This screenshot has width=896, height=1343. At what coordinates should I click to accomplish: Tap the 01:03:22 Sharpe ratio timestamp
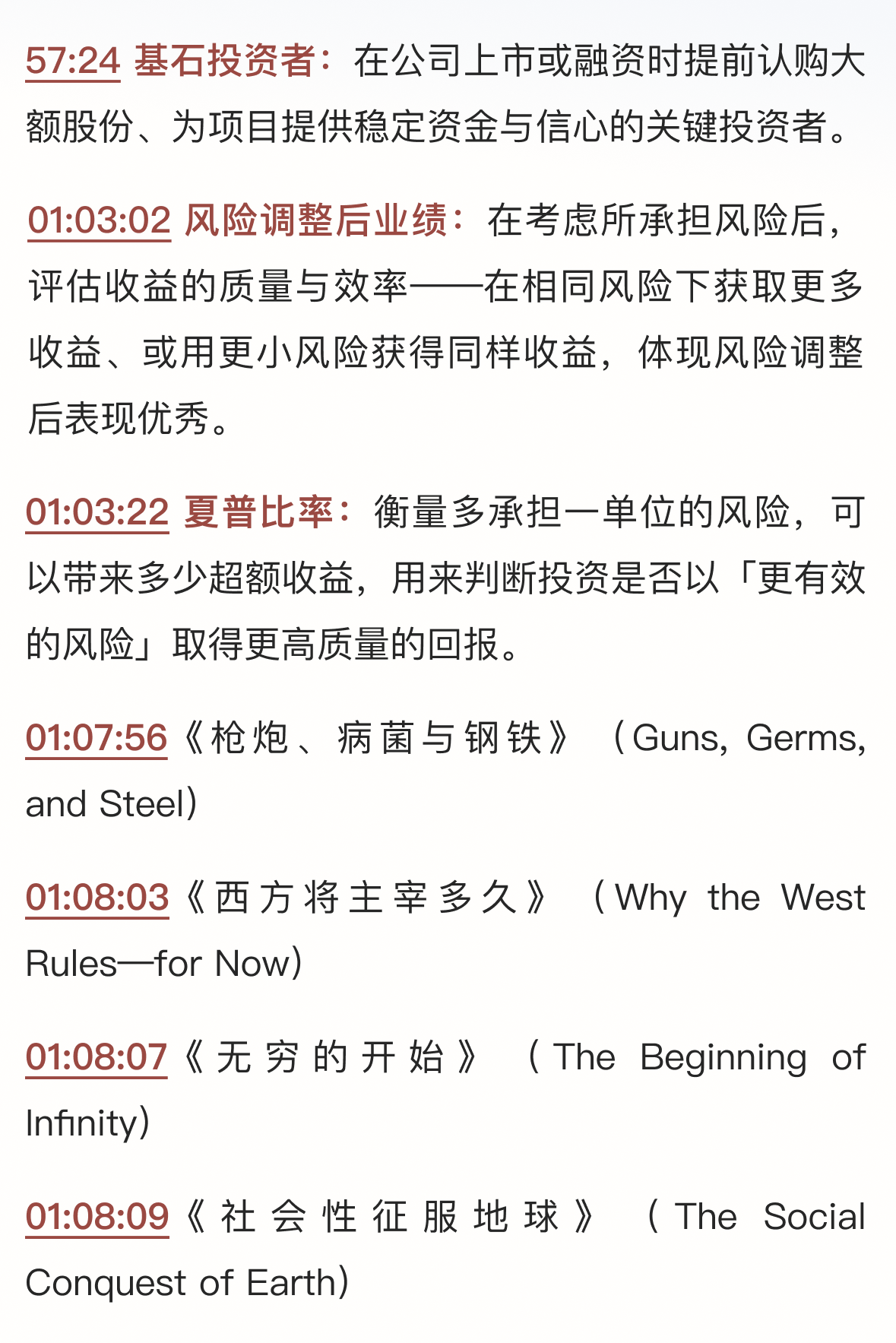click(x=97, y=512)
